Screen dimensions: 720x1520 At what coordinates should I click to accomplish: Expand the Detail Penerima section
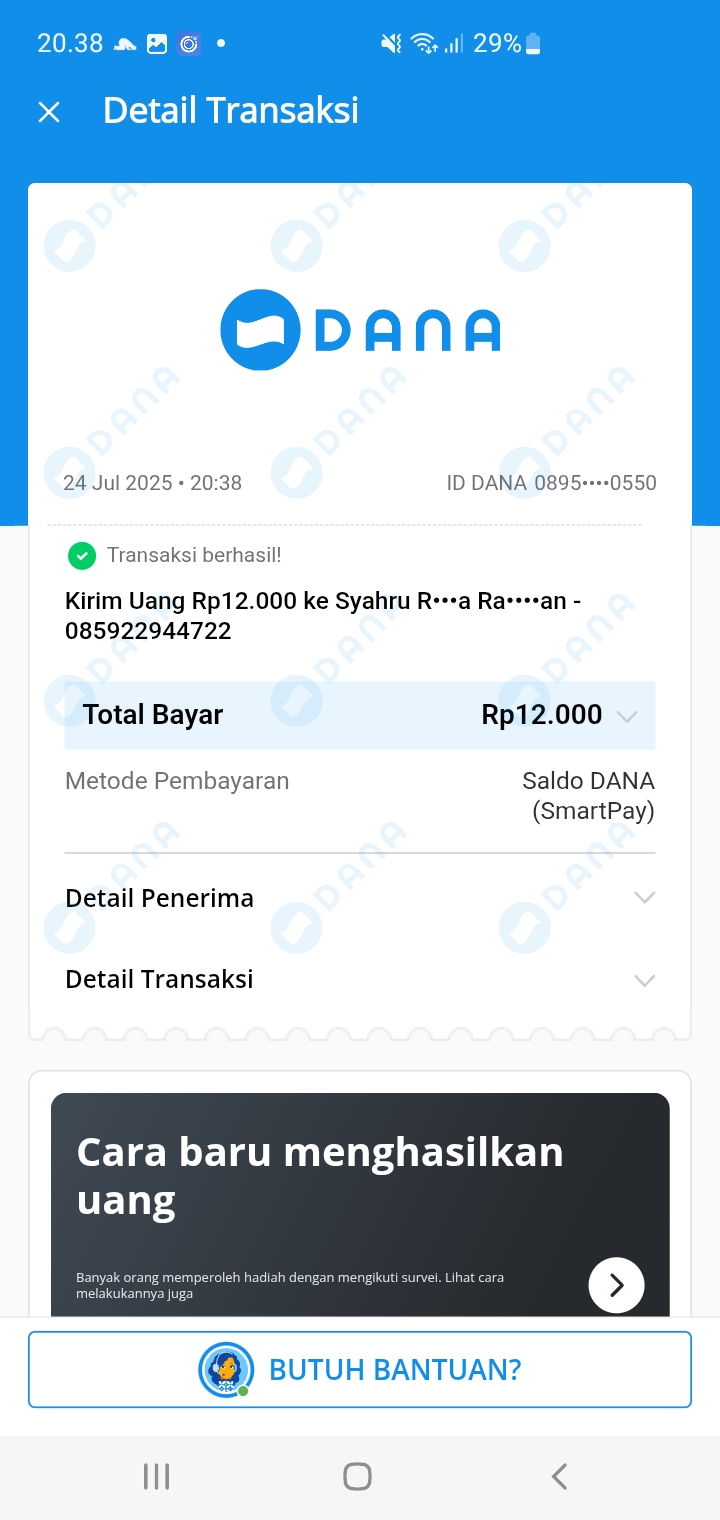coord(644,898)
